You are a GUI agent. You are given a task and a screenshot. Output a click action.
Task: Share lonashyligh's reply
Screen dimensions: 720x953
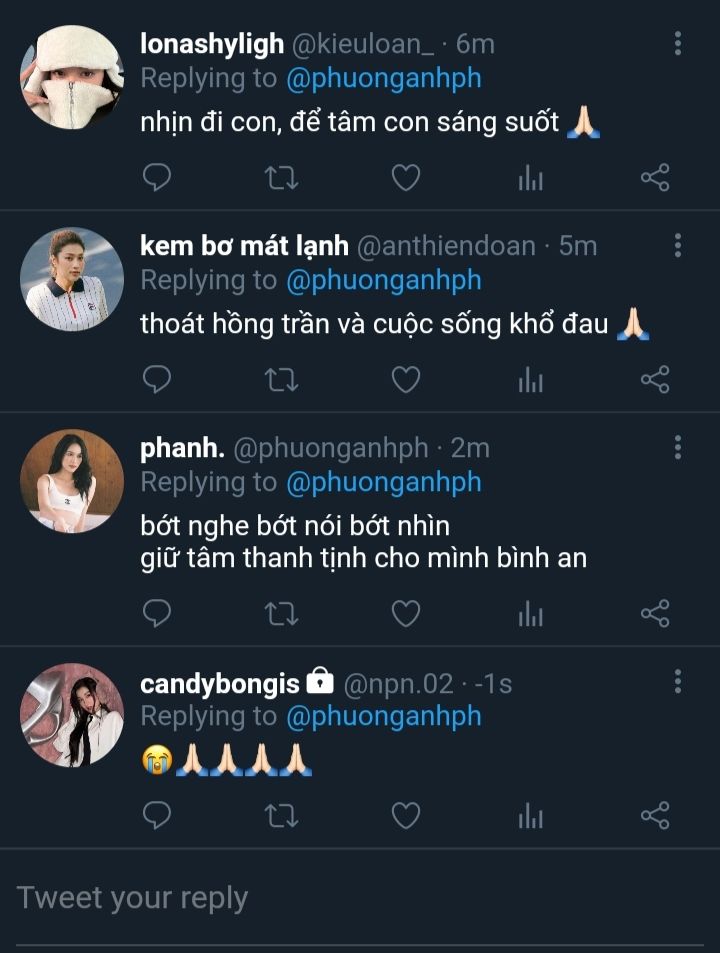pyautogui.click(x=654, y=178)
